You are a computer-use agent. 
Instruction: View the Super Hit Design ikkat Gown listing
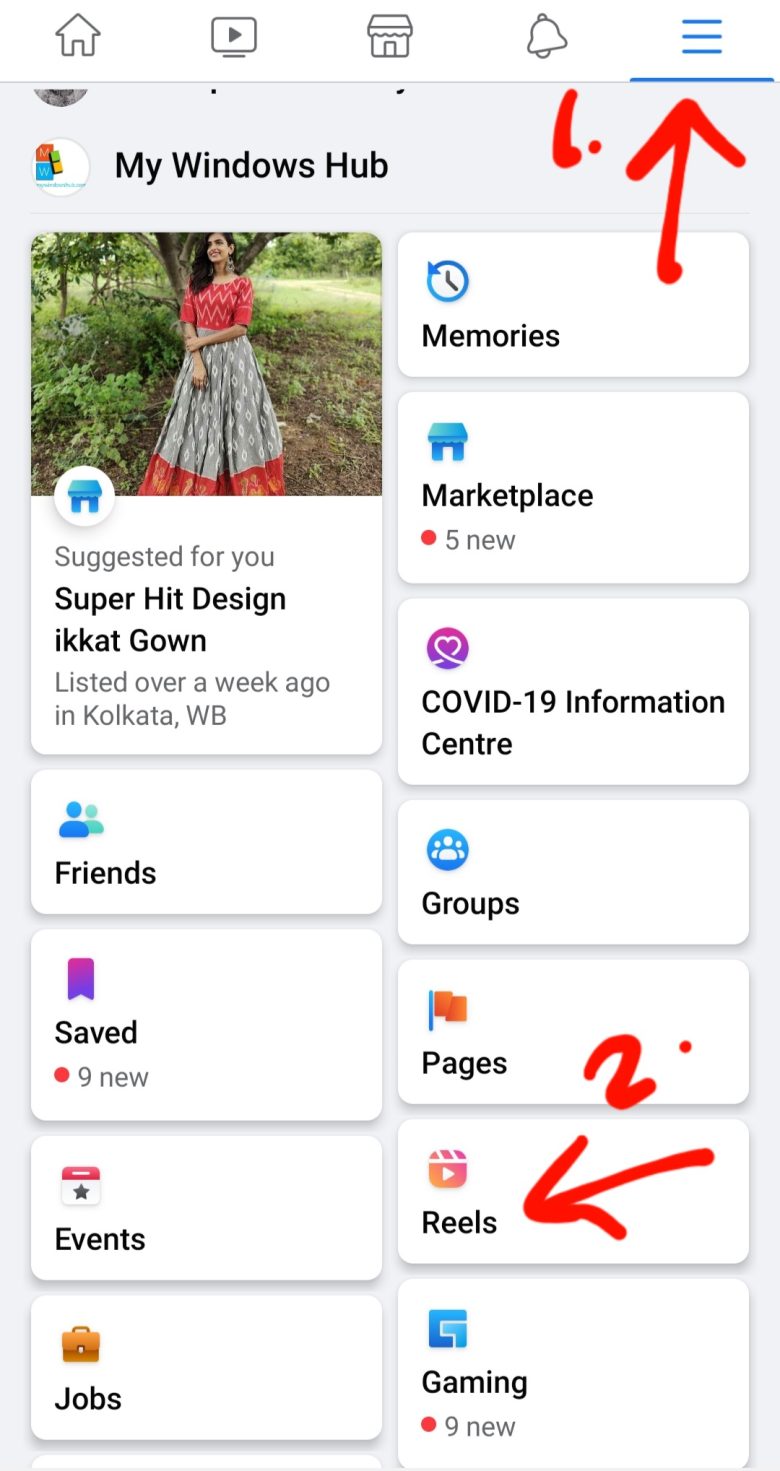click(x=206, y=493)
